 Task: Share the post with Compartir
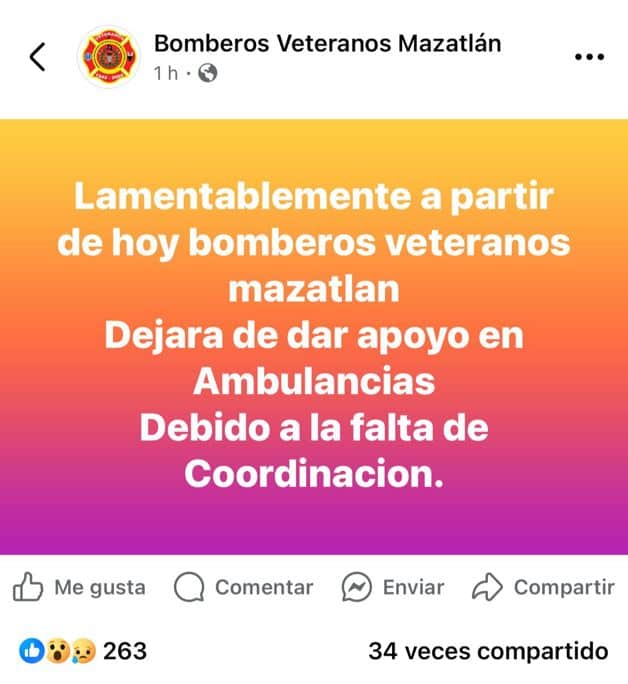point(543,588)
